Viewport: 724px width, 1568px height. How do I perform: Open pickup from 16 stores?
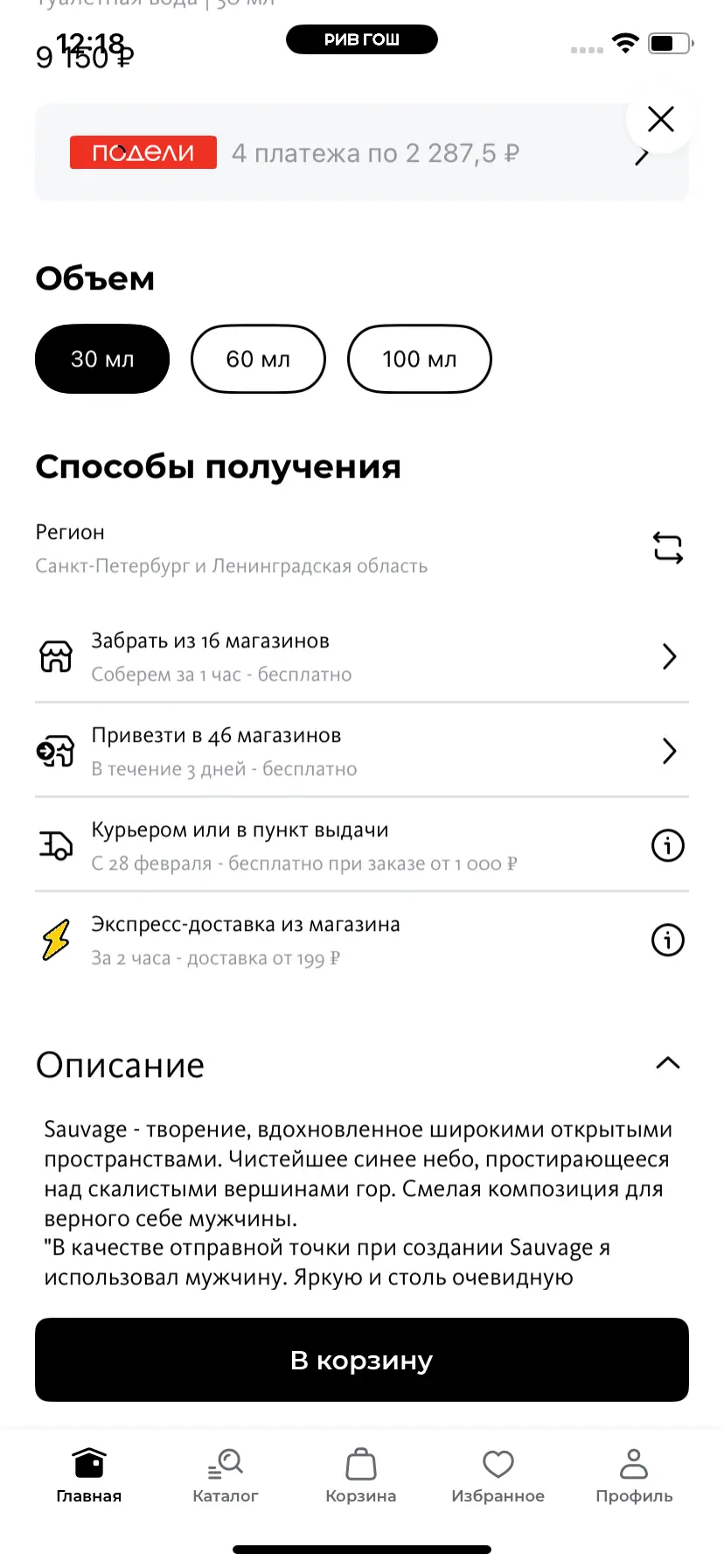pos(362,656)
